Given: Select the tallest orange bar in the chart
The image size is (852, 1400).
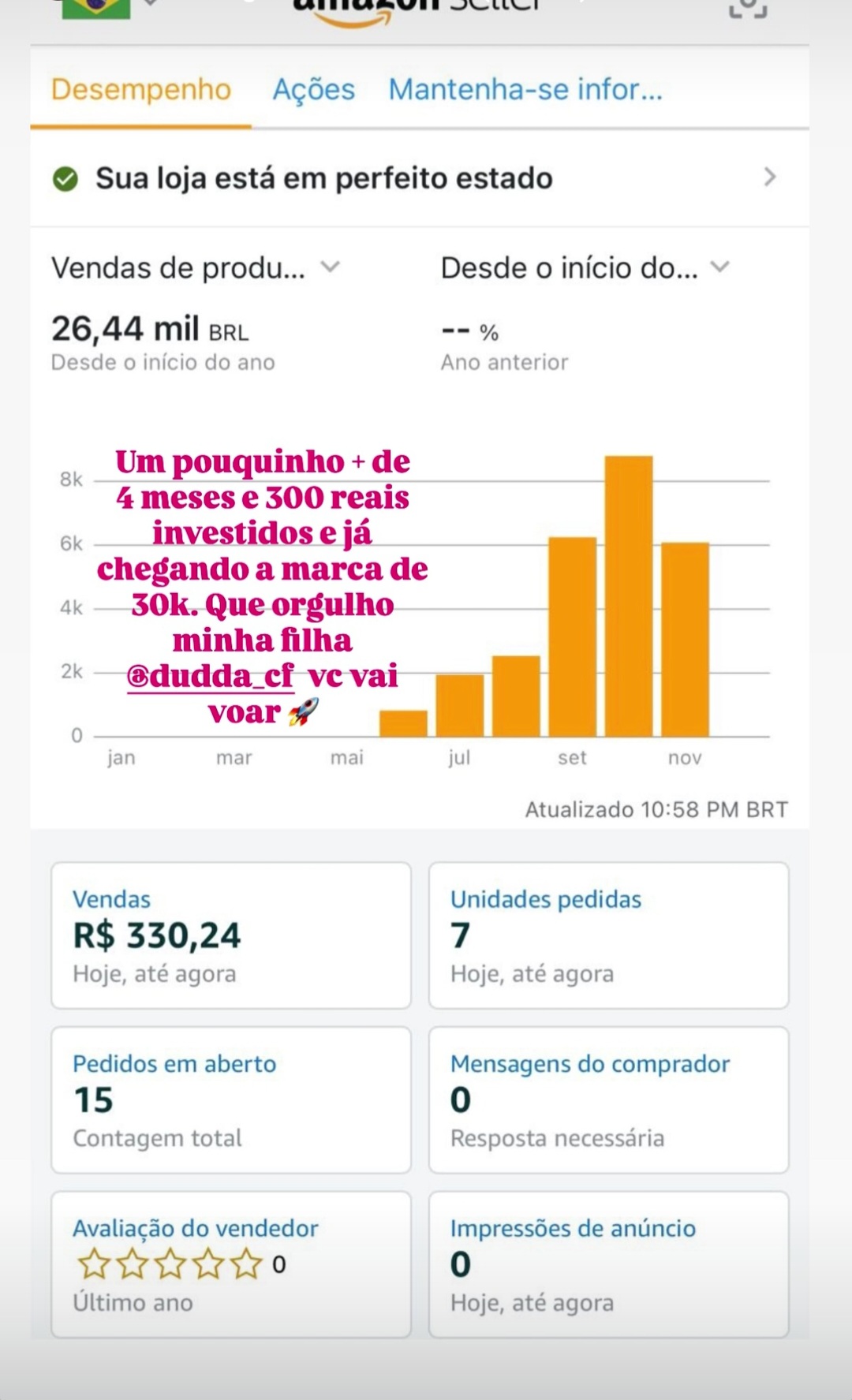Looking at the screenshot, I should [x=629, y=595].
